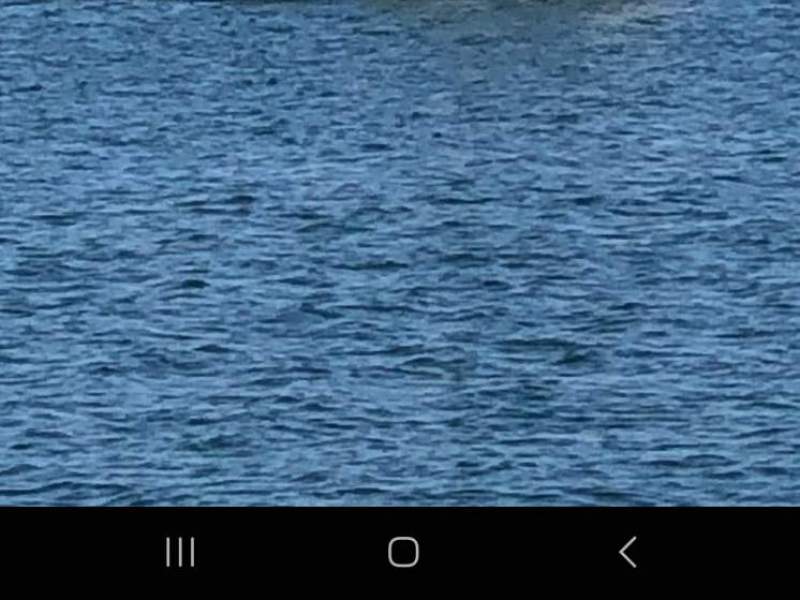Go back using the navigation bar arrow

[627, 552]
